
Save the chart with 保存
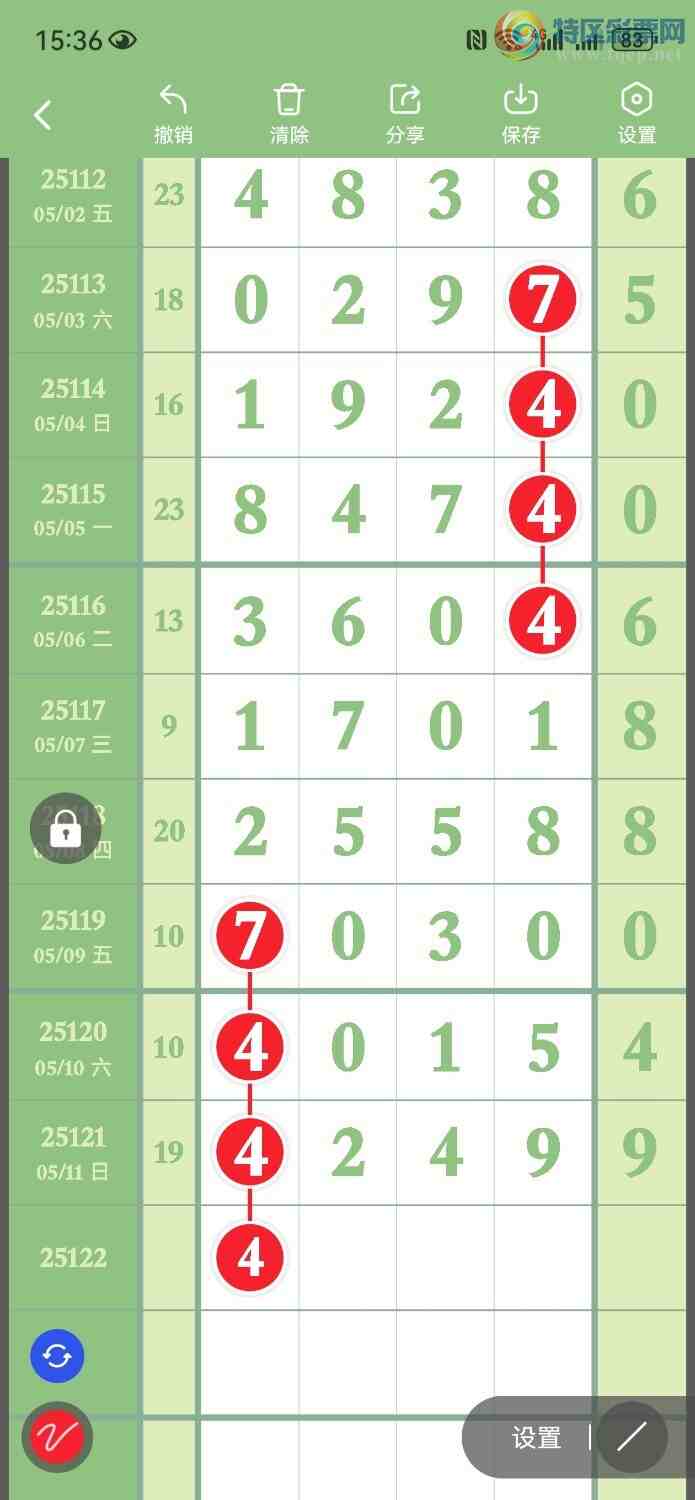521,114
